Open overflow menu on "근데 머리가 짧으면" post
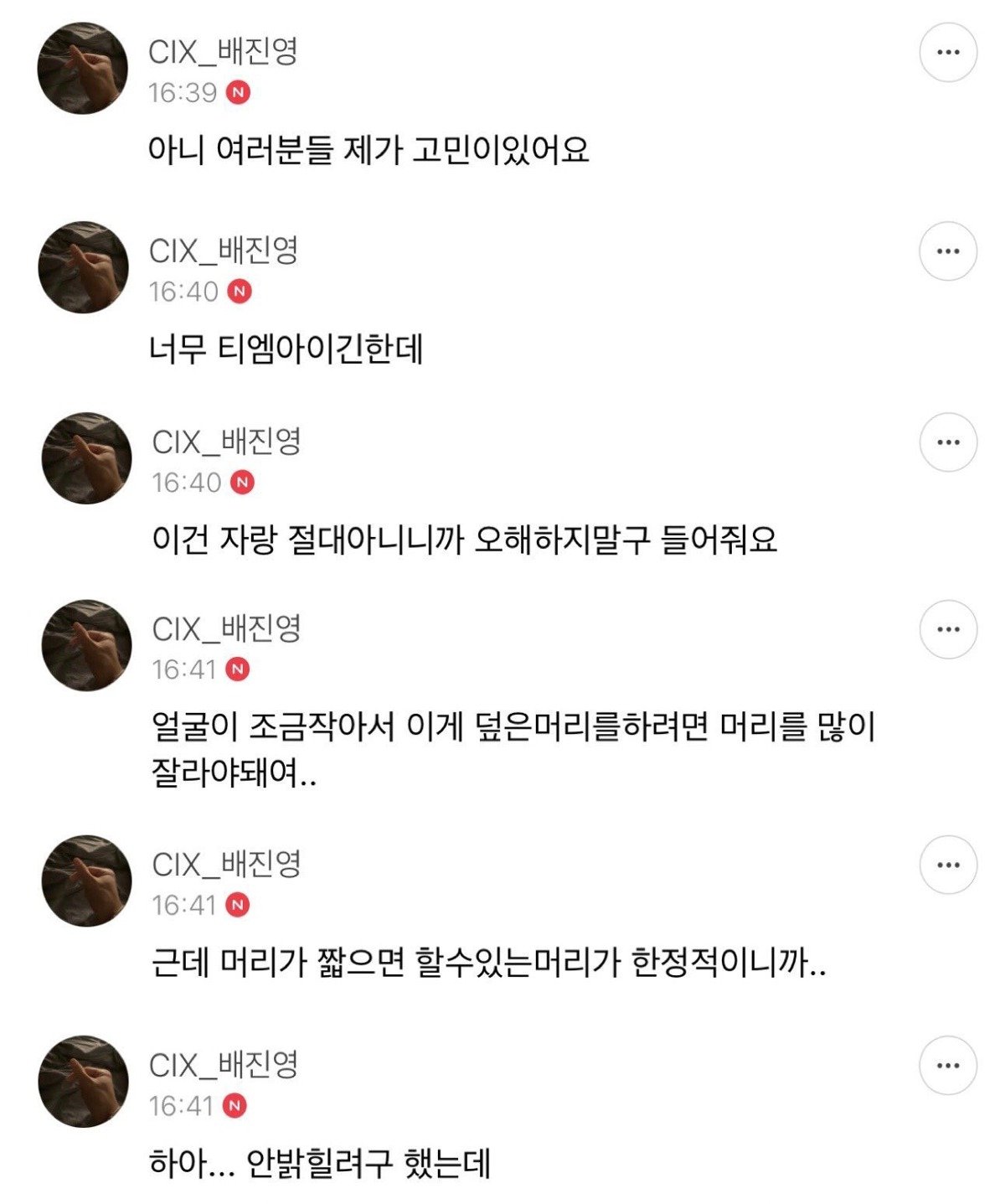Viewport: 1005px width, 1204px height. point(948,865)
